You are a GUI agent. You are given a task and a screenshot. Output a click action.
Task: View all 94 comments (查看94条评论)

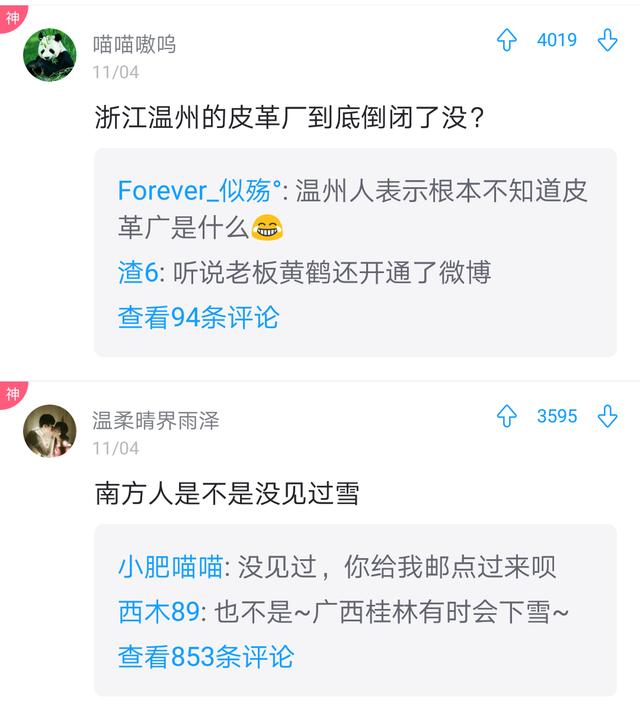[x=198, y=317]
